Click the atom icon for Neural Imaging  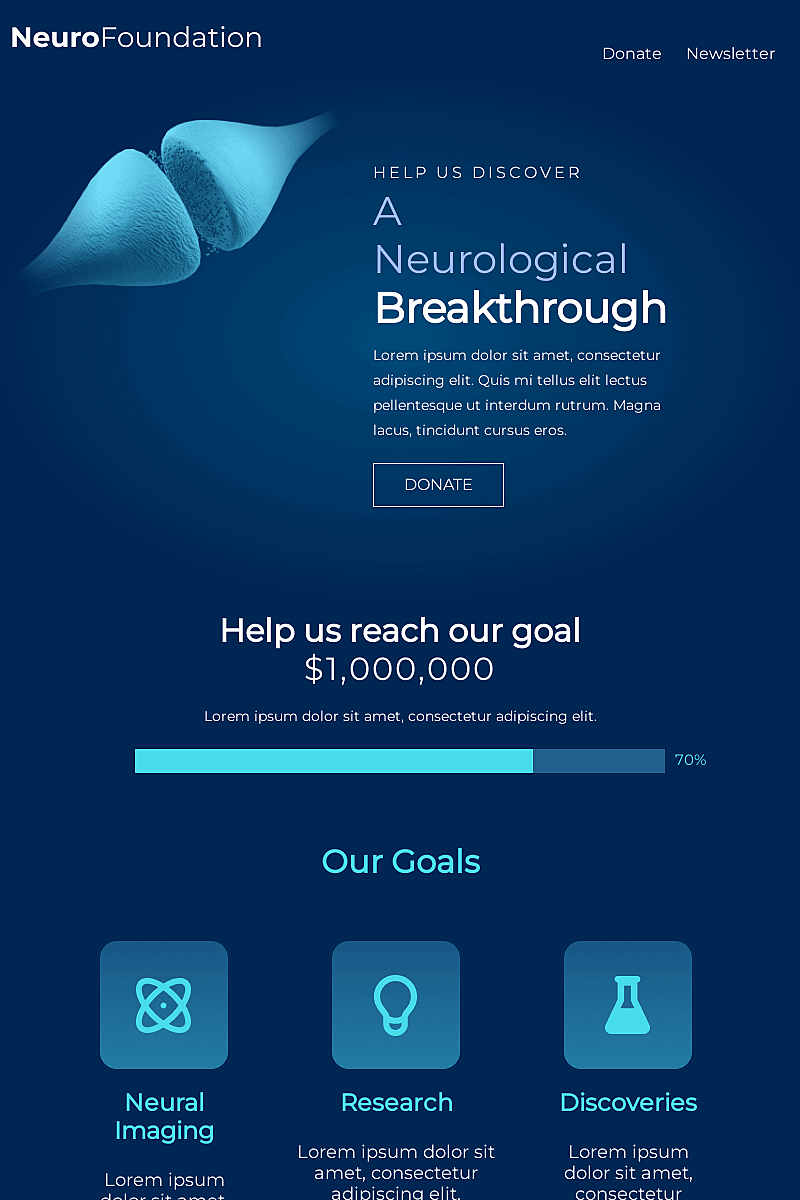tap(164, 1005)
